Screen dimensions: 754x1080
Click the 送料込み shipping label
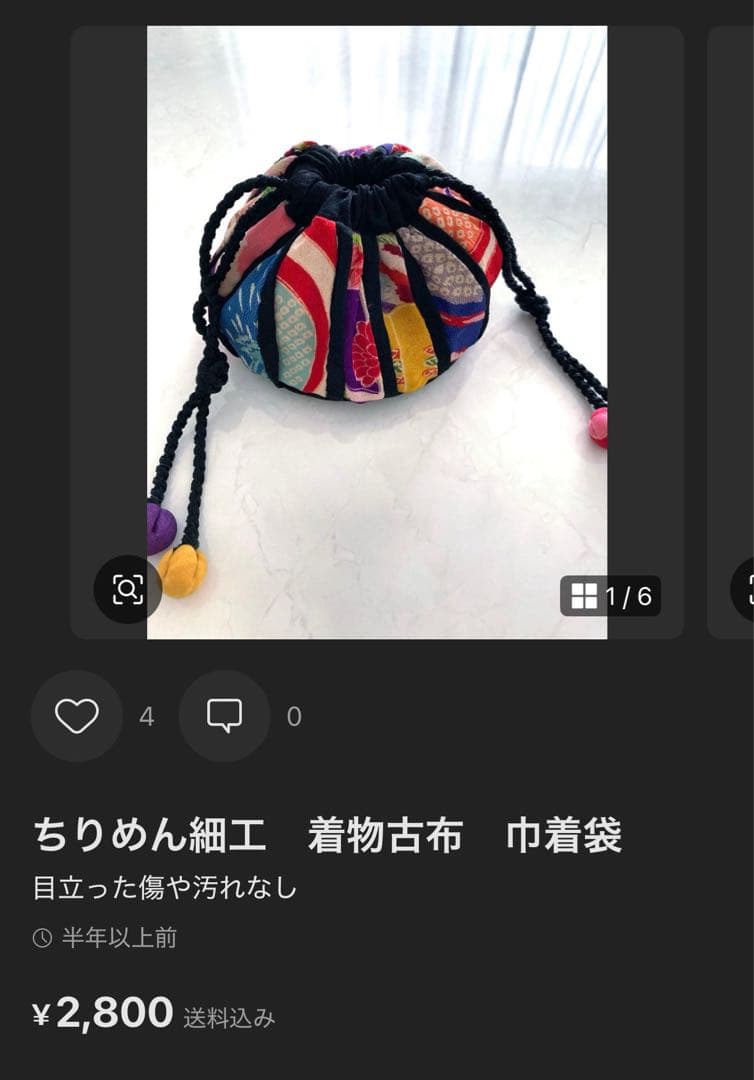(x=226, y=1018)
